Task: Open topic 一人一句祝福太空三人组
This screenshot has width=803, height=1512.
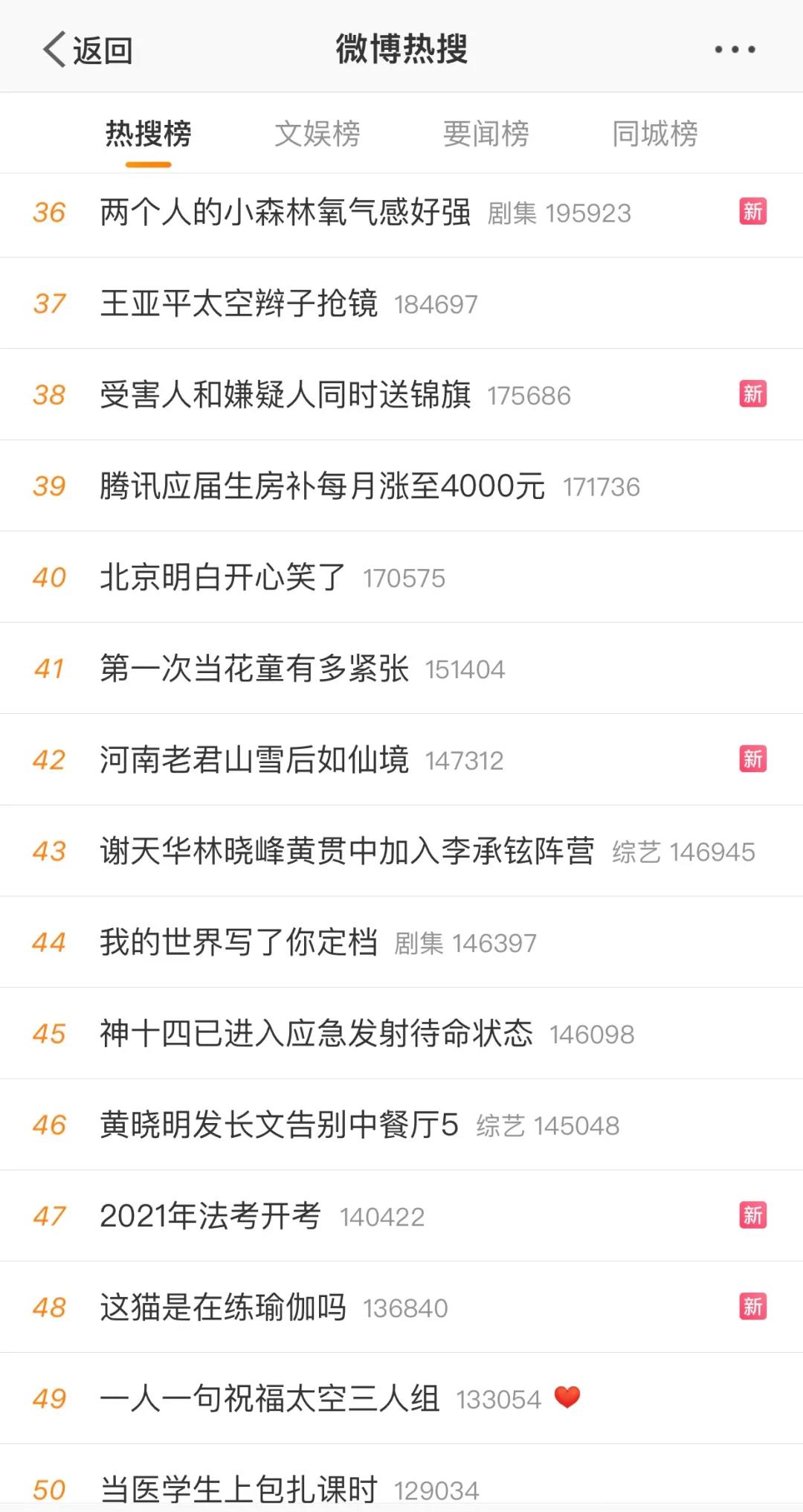Action: (x=401, y=1399)
